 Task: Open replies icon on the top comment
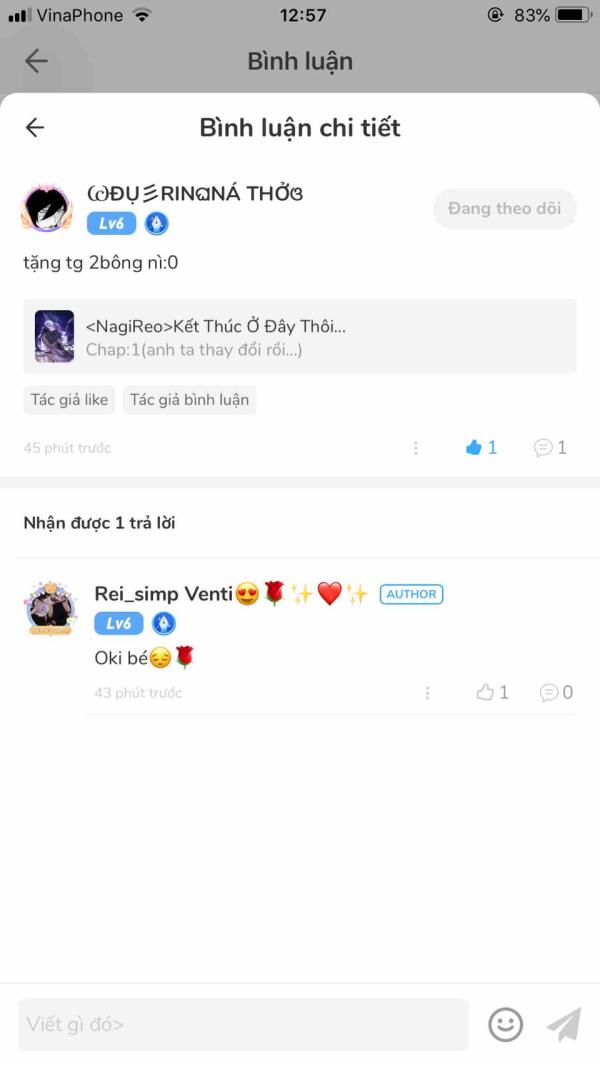550,447
